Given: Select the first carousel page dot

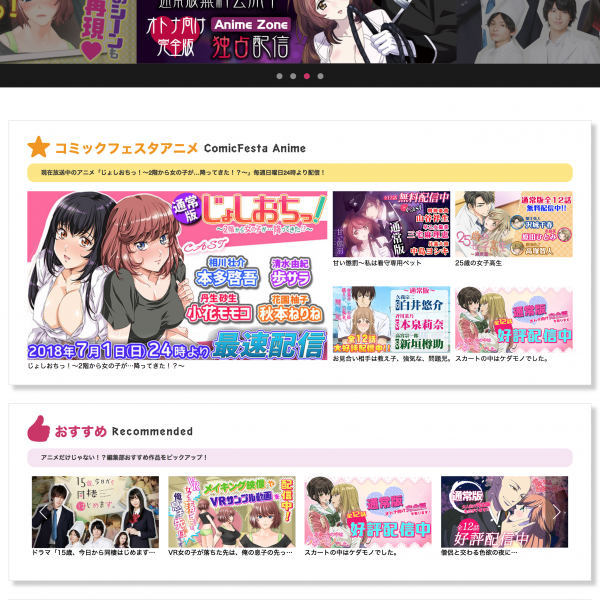Looking at the screenshot, I should pyautogui.click(x=279, y=76).
